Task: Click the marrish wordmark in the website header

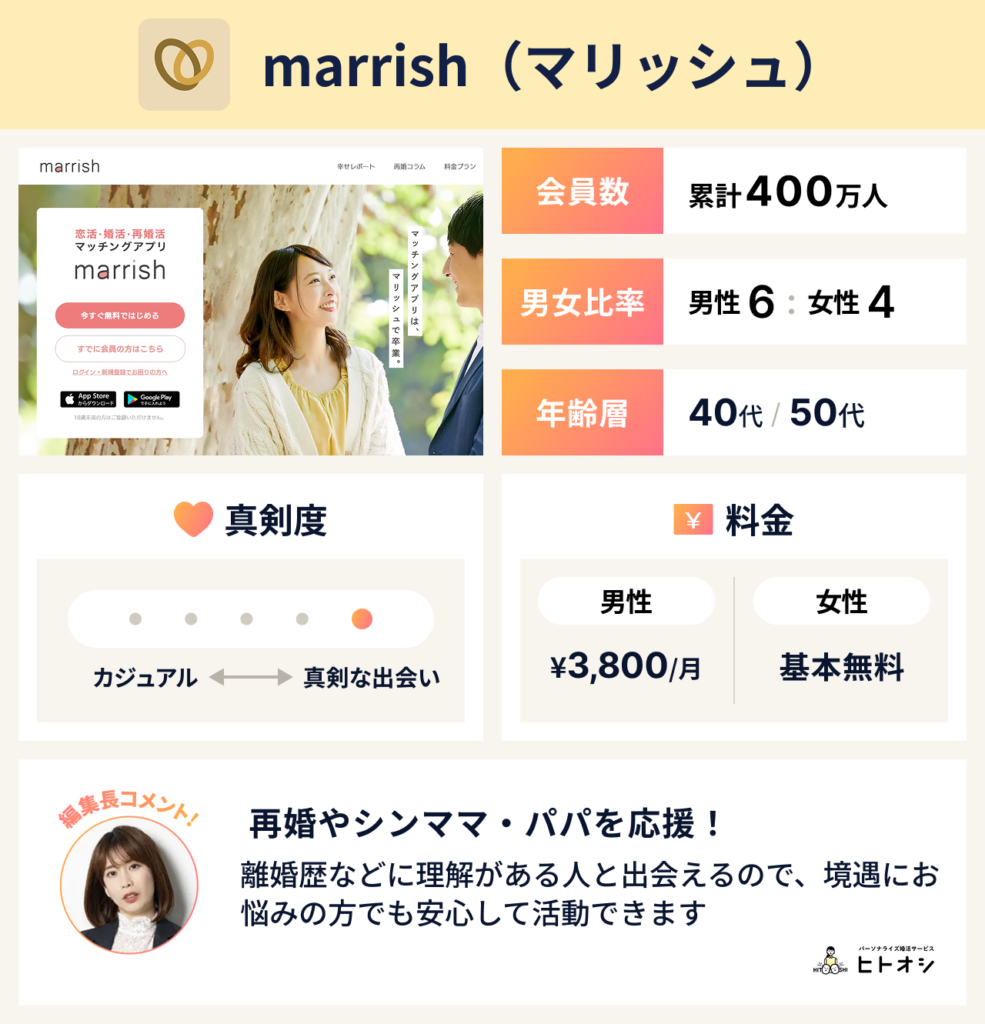Action: pos(69,168)
